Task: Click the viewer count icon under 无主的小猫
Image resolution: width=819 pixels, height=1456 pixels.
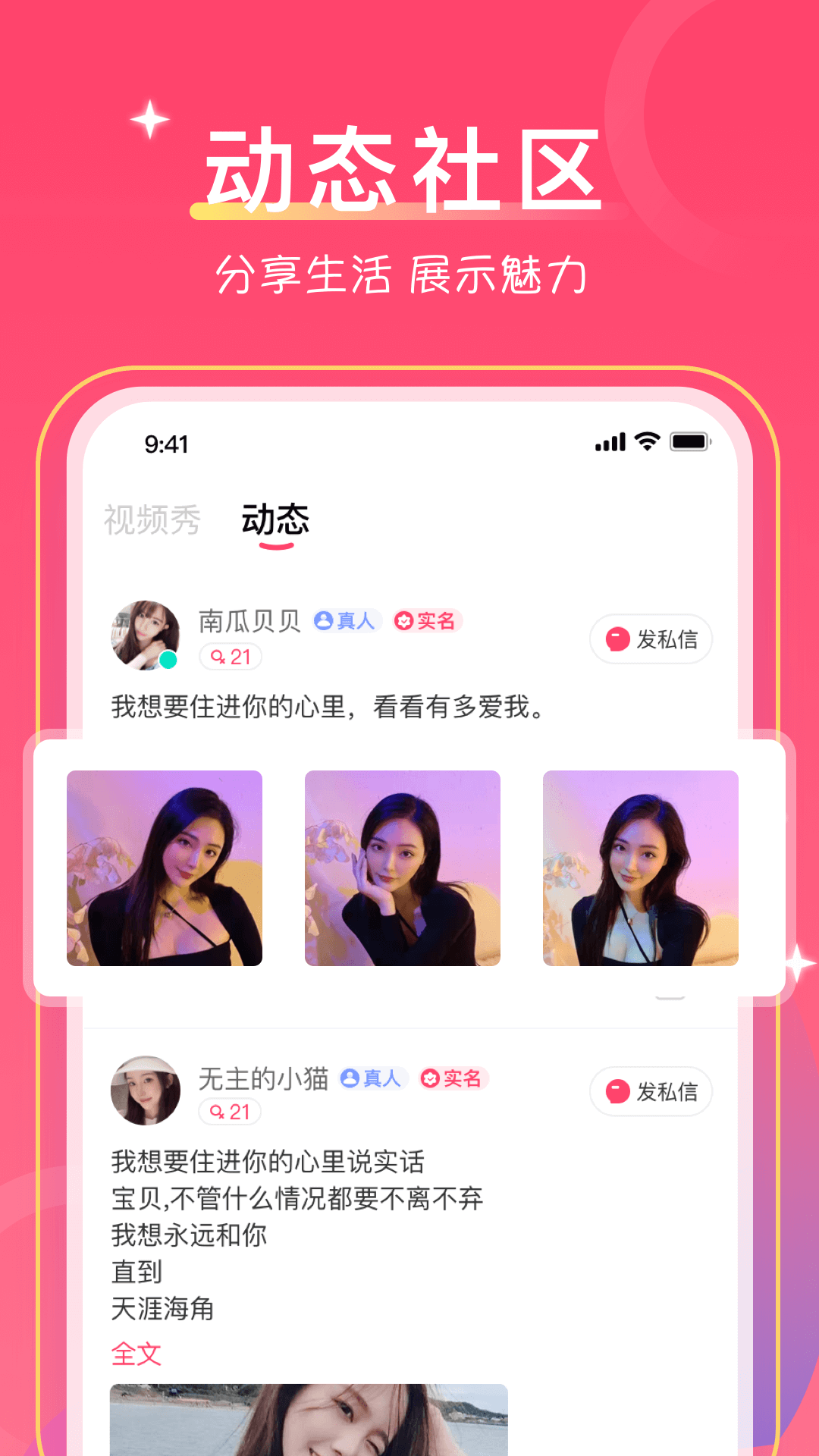Action: coord(218,1112)
